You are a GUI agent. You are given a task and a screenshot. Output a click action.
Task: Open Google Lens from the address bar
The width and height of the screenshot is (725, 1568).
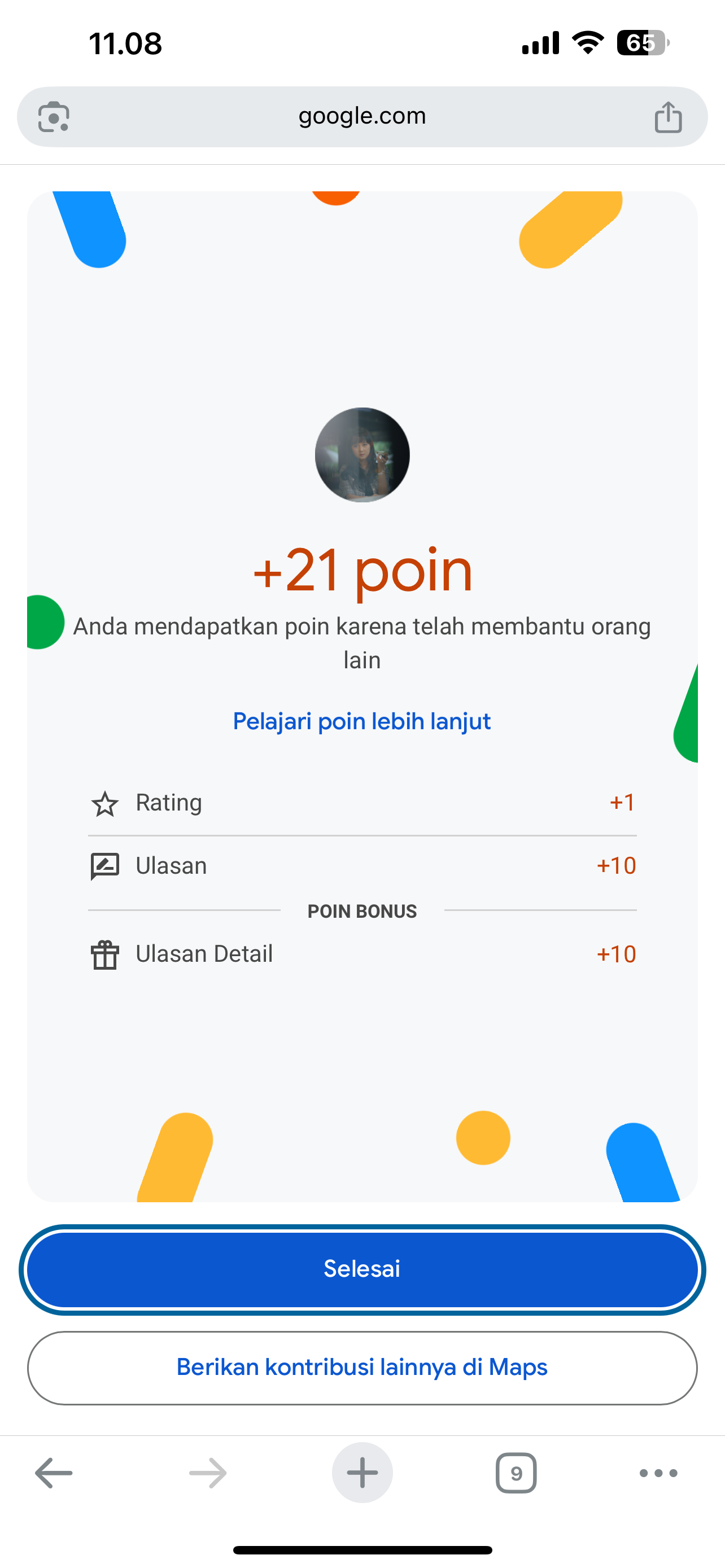point(54,117)
